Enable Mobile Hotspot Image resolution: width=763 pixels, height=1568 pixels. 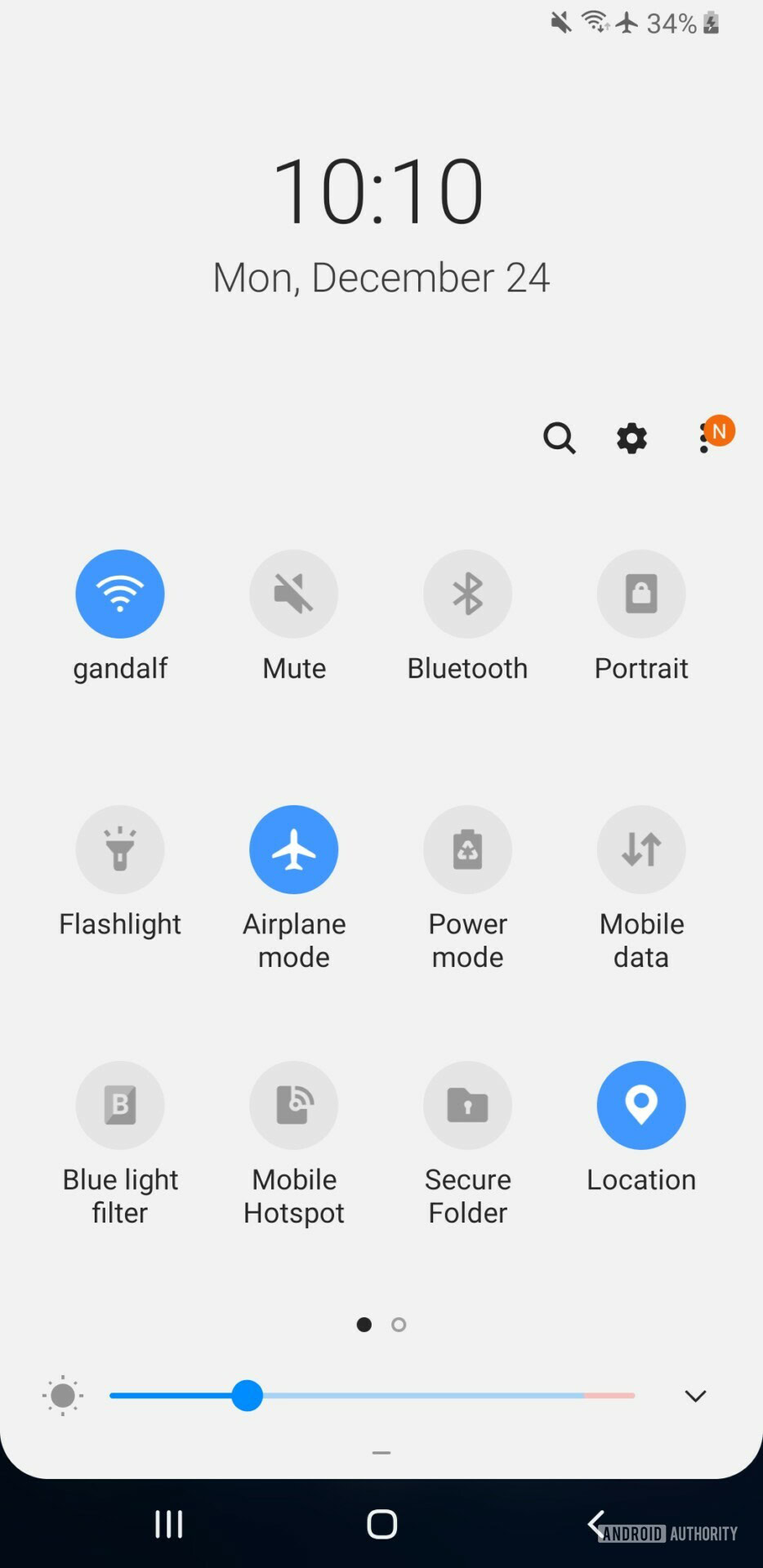pyautogui.click(x=293, y=1105)
